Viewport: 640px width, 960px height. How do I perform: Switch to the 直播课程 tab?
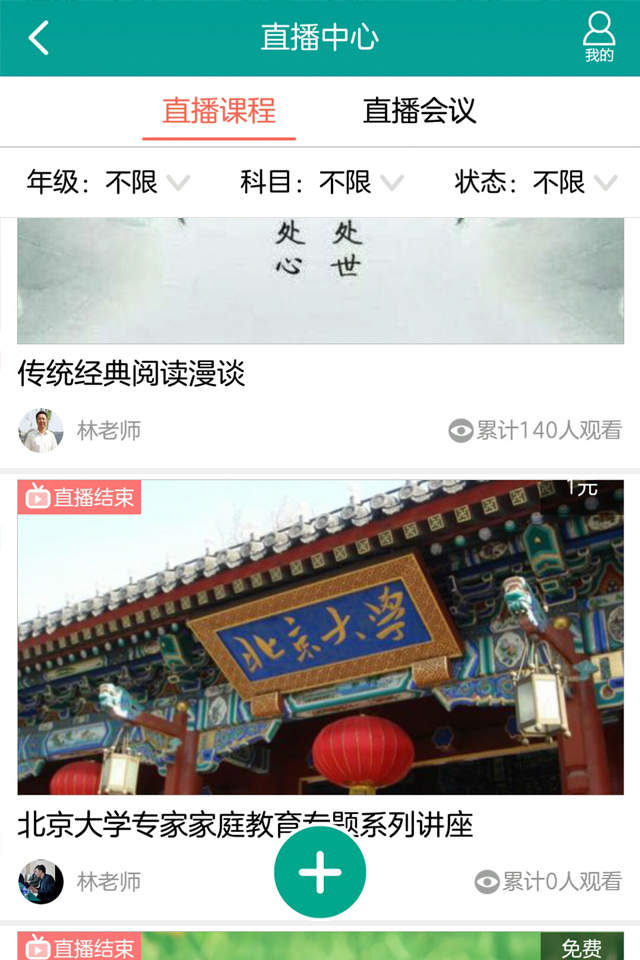[219, 110]
